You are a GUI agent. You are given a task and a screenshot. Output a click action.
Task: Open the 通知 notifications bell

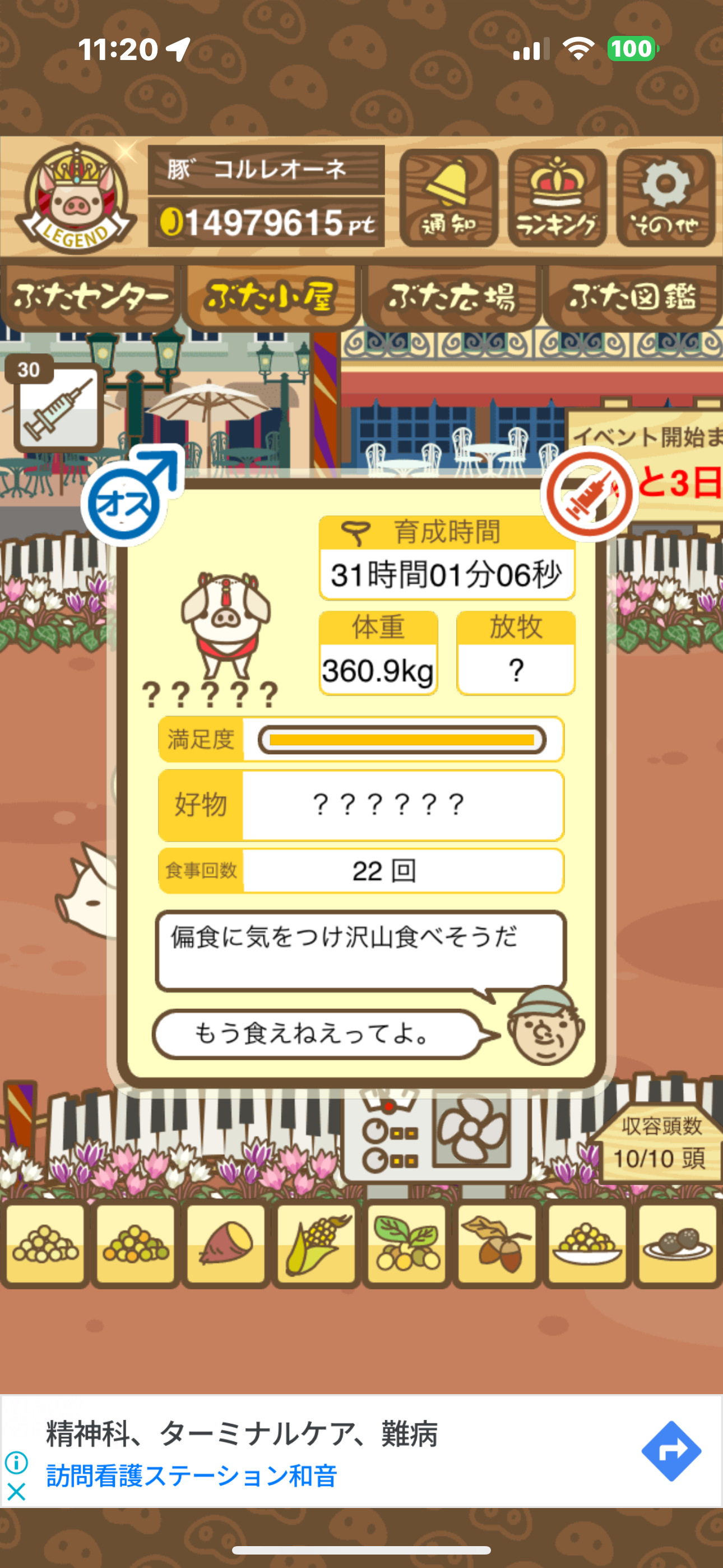point(449,198)
